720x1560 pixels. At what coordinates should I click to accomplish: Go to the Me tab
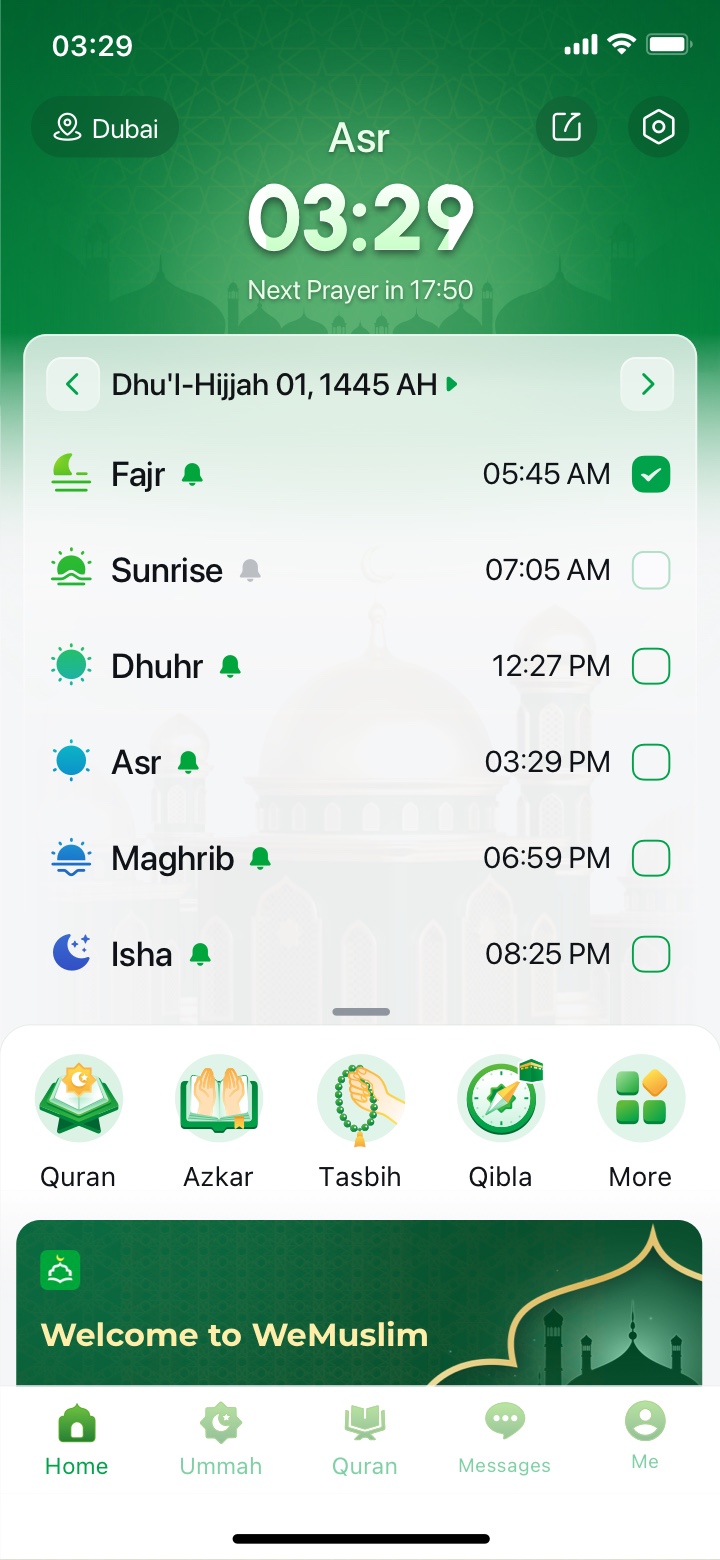point(645,1436)
